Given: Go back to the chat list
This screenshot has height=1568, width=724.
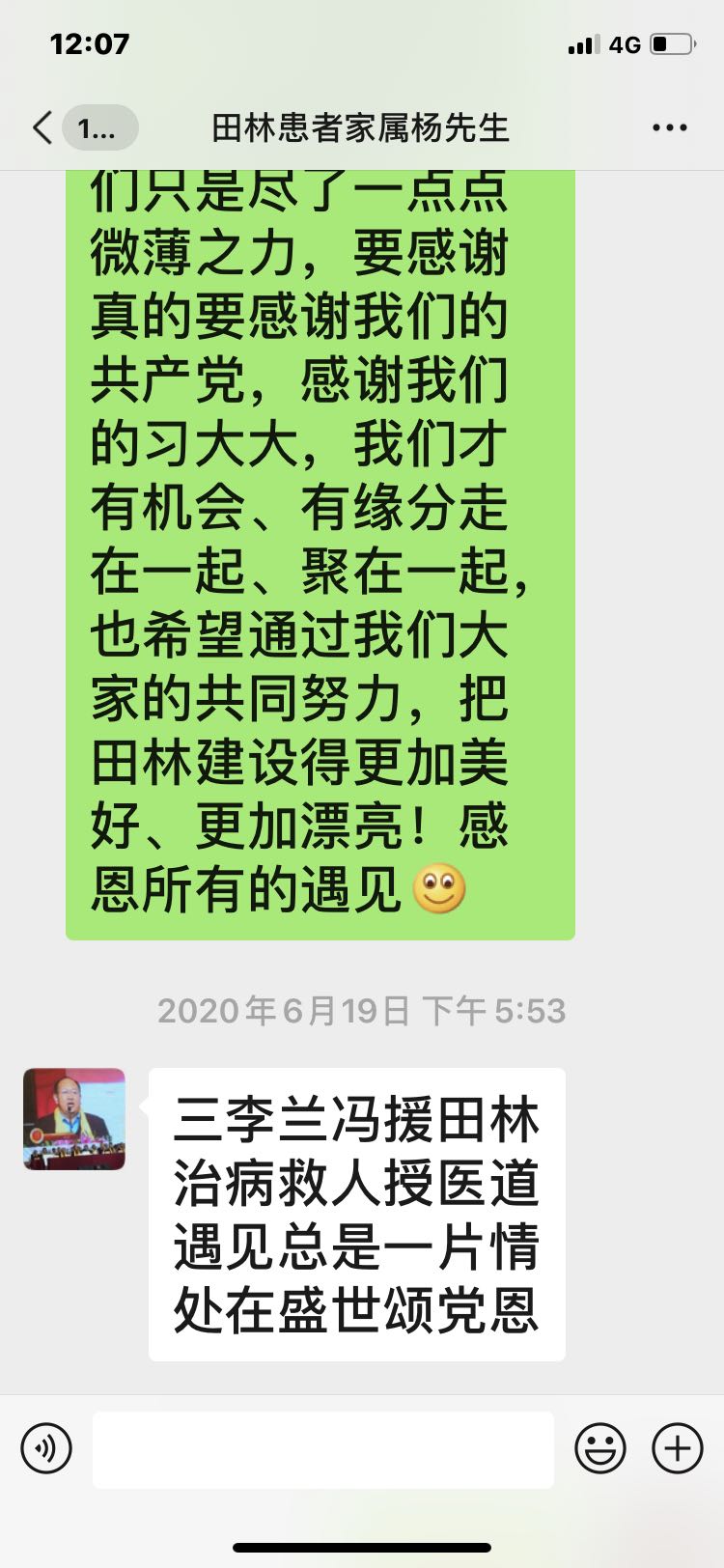Looking at the screenshot, I should [43, 127].
